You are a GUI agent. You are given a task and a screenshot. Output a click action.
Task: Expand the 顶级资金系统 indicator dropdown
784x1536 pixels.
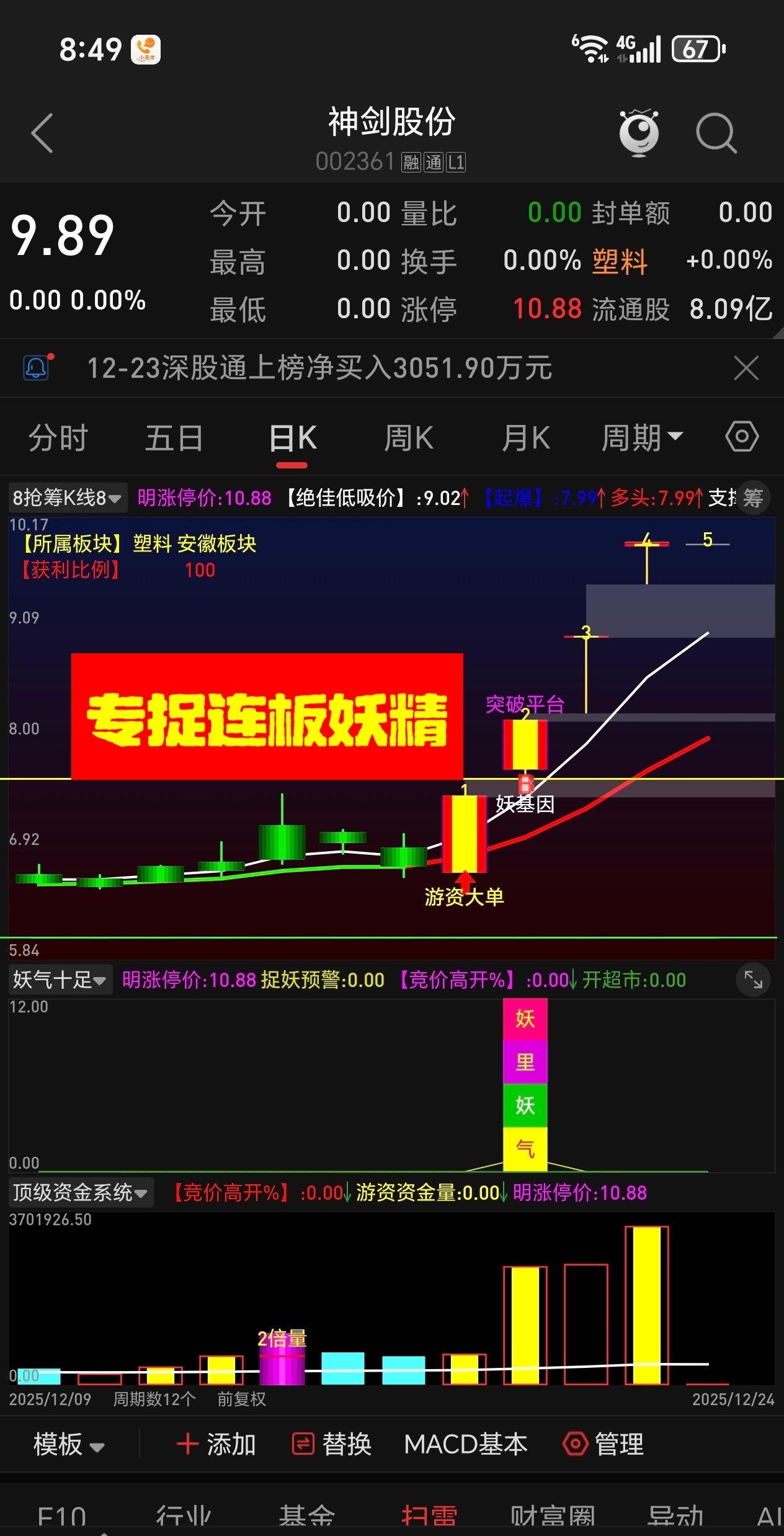point(81,1192)
